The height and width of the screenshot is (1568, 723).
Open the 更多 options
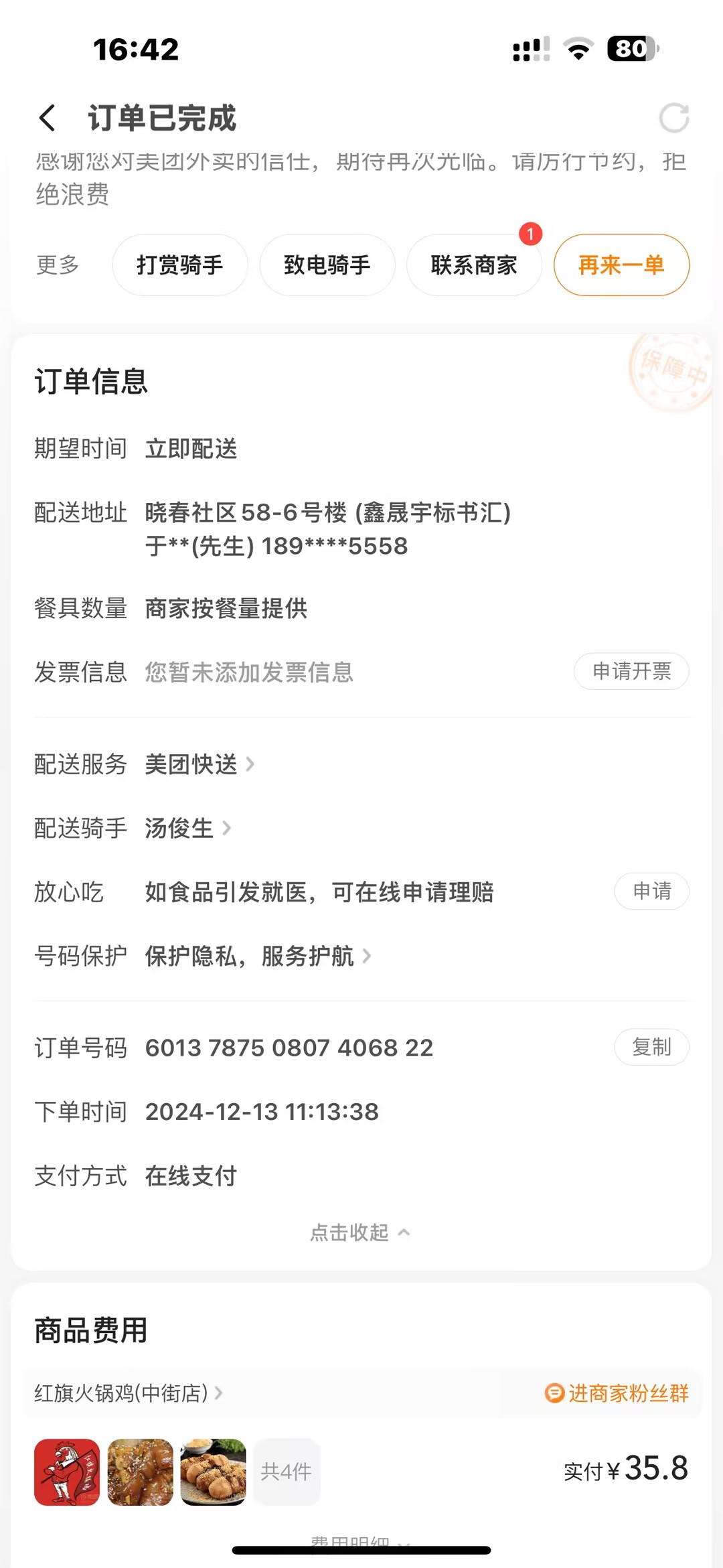58,265
